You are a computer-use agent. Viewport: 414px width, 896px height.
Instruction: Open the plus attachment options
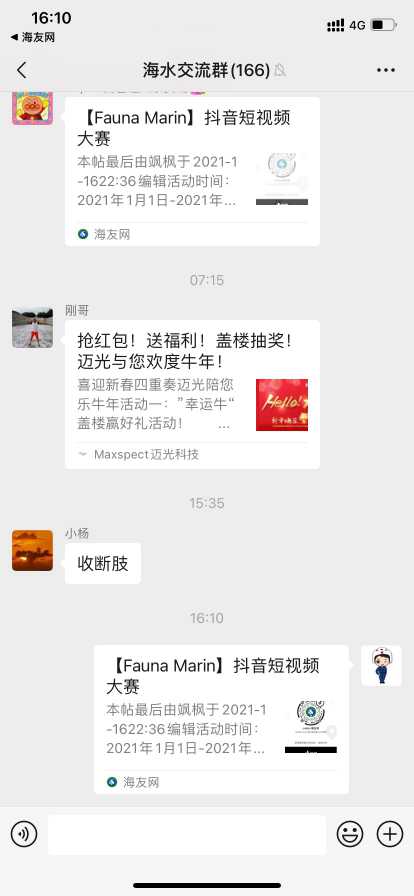[x=390, y=834]
